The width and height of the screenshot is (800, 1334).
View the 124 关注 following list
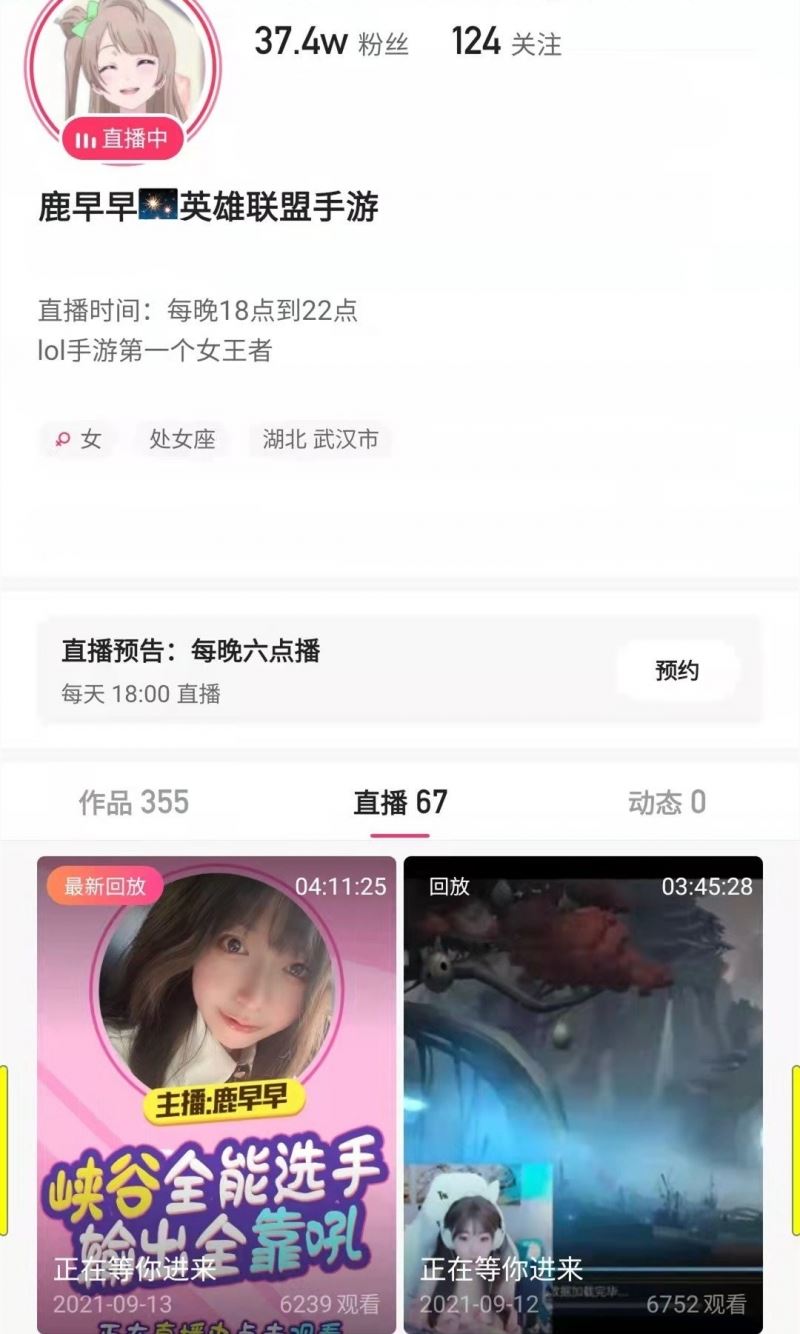point(506,42)
